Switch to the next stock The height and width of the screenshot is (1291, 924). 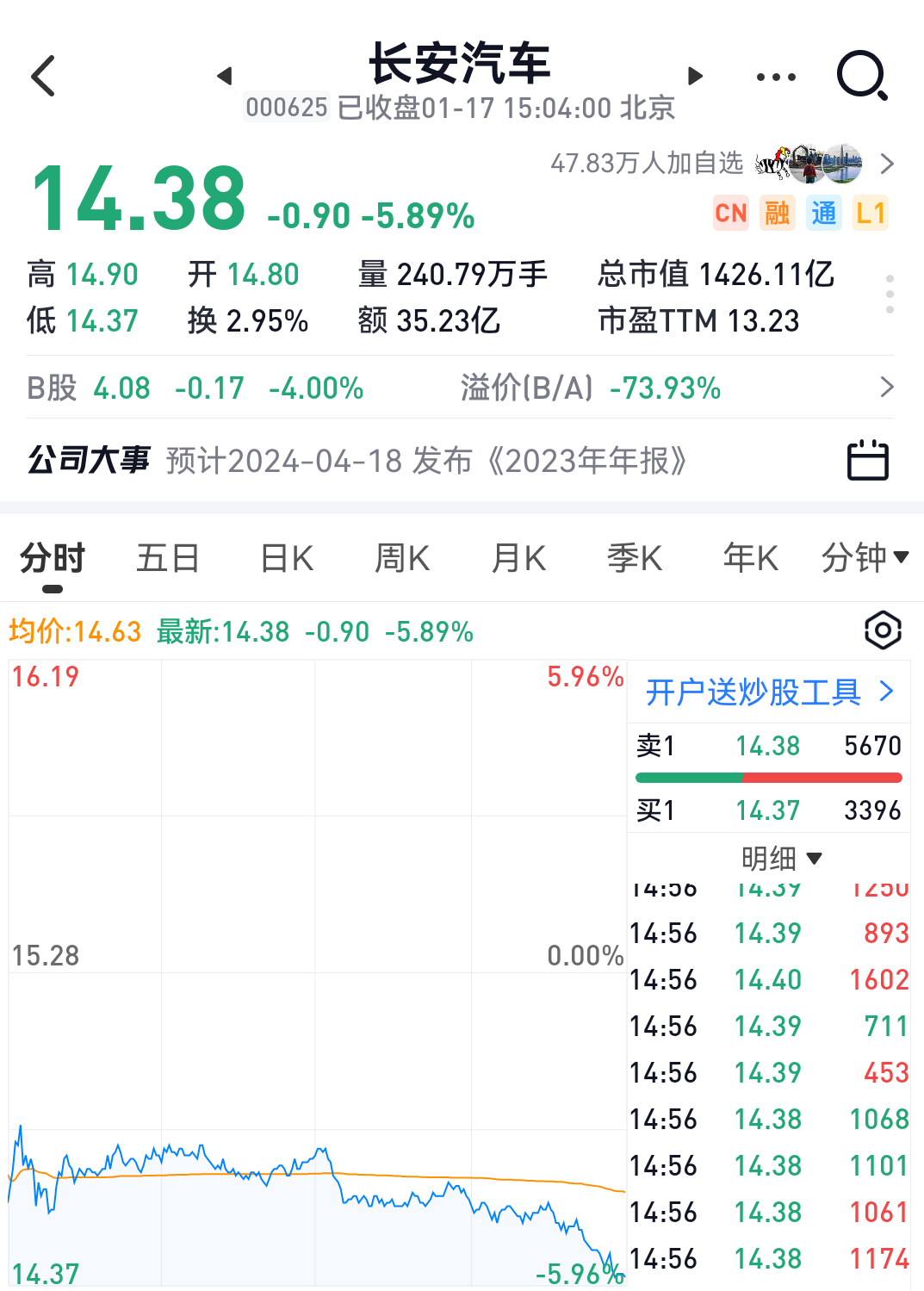coord(696,76)
